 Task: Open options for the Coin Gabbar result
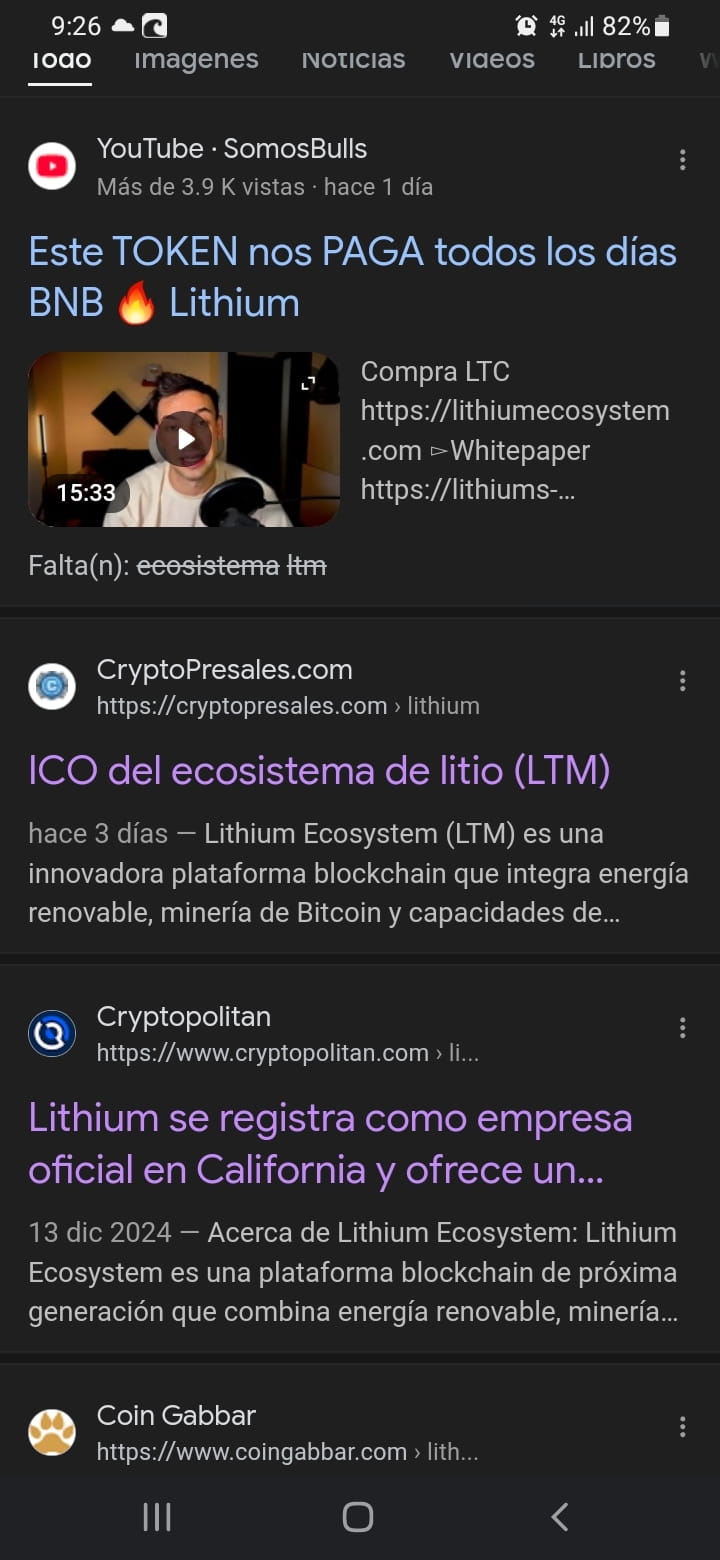tap(682, 1427)
